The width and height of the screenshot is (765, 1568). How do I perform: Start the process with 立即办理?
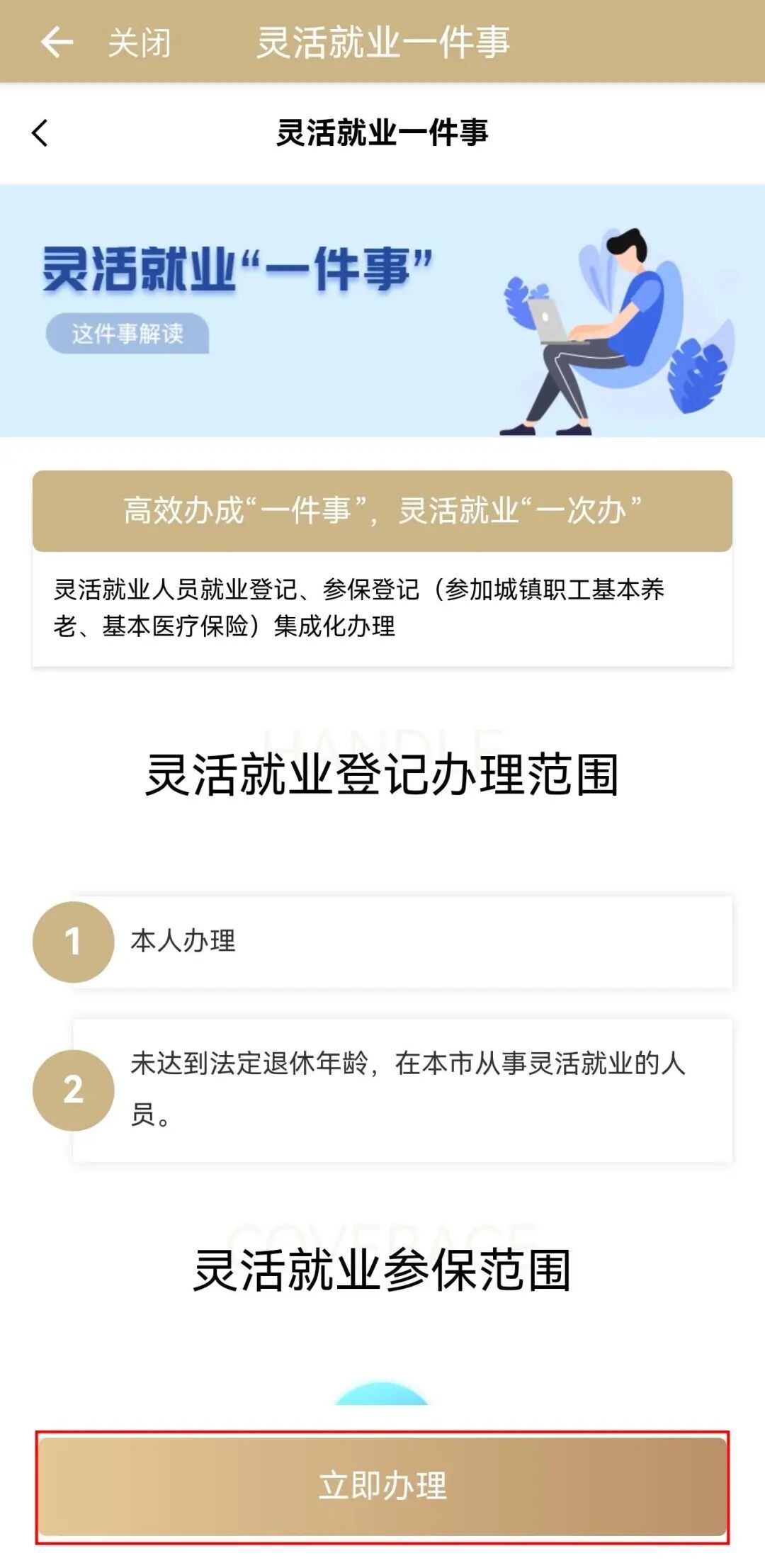pyautogui.click(x=382, y=1486)
